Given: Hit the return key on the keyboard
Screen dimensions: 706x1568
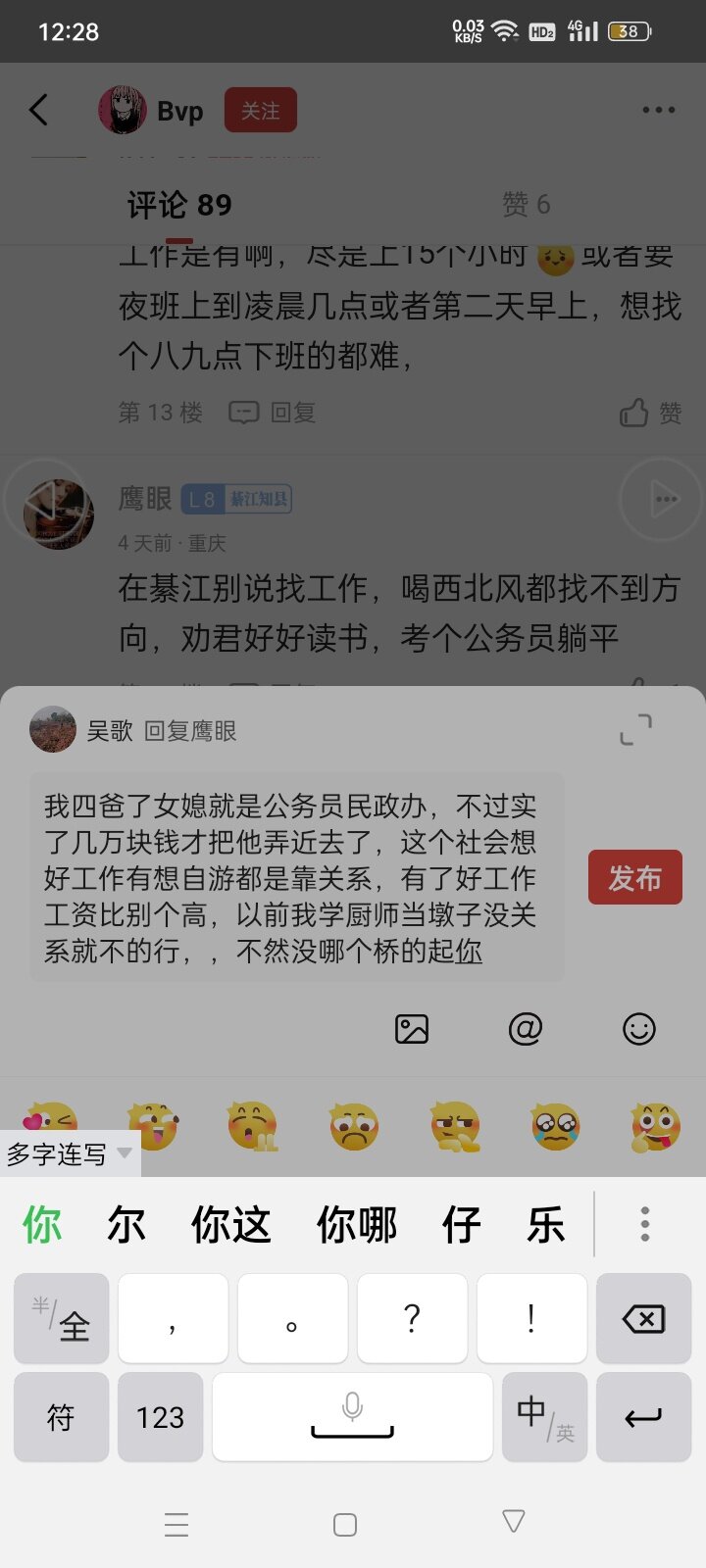Looking at the screenshot, I should 643,1417.
